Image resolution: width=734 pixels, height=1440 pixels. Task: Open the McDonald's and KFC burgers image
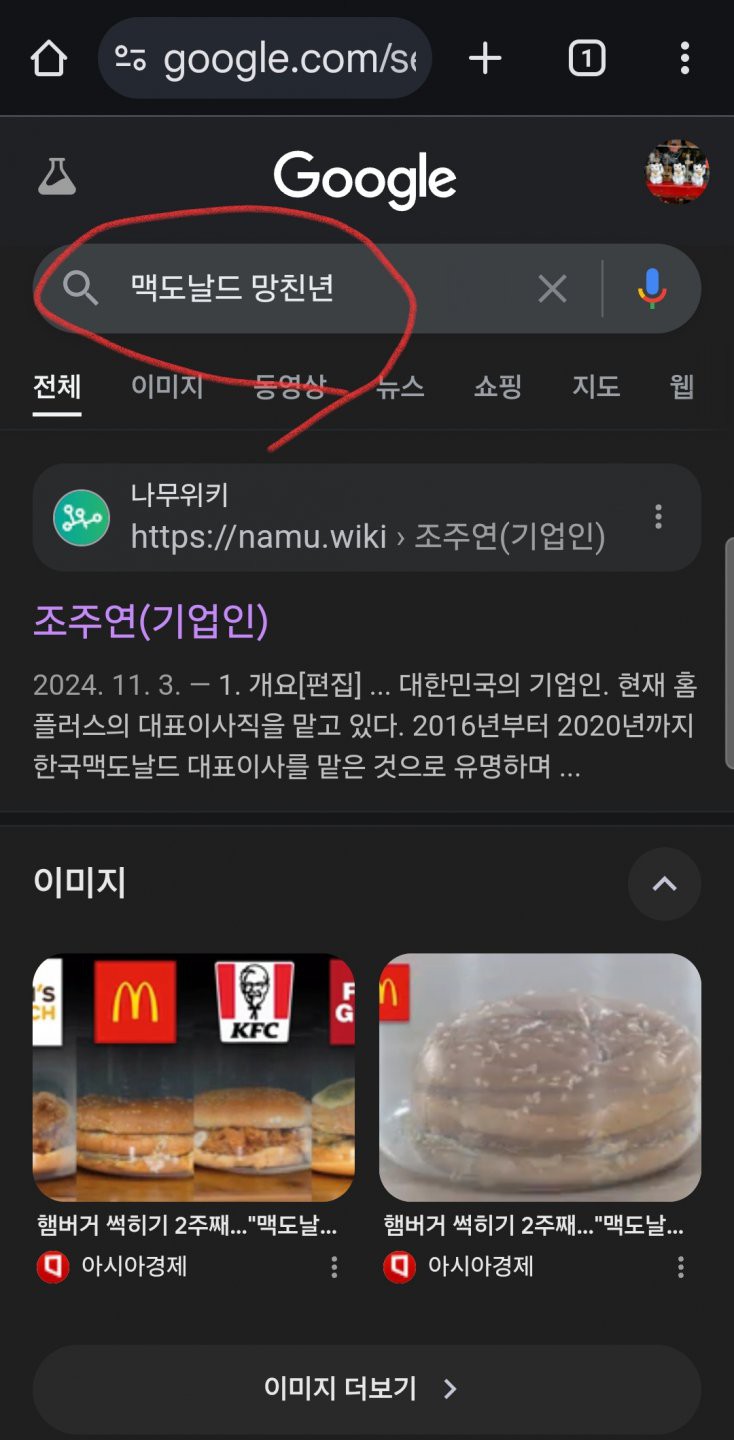tap(194, 1077)
